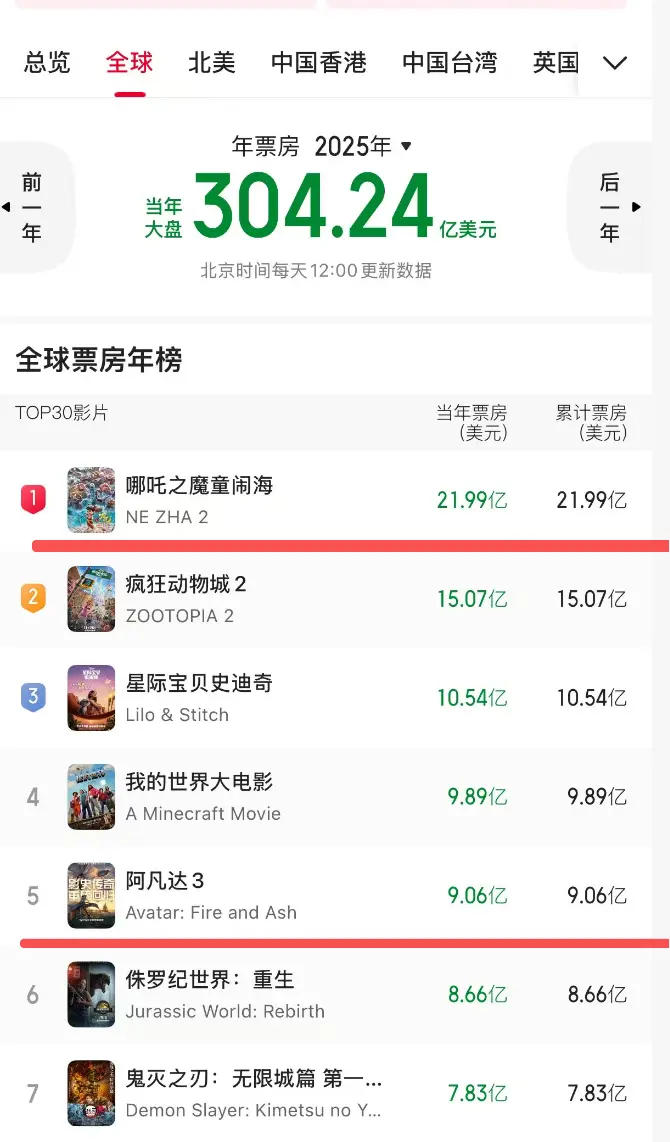670x1142 pixels.
Task: Open the 英国 tab
Action: 555,63
